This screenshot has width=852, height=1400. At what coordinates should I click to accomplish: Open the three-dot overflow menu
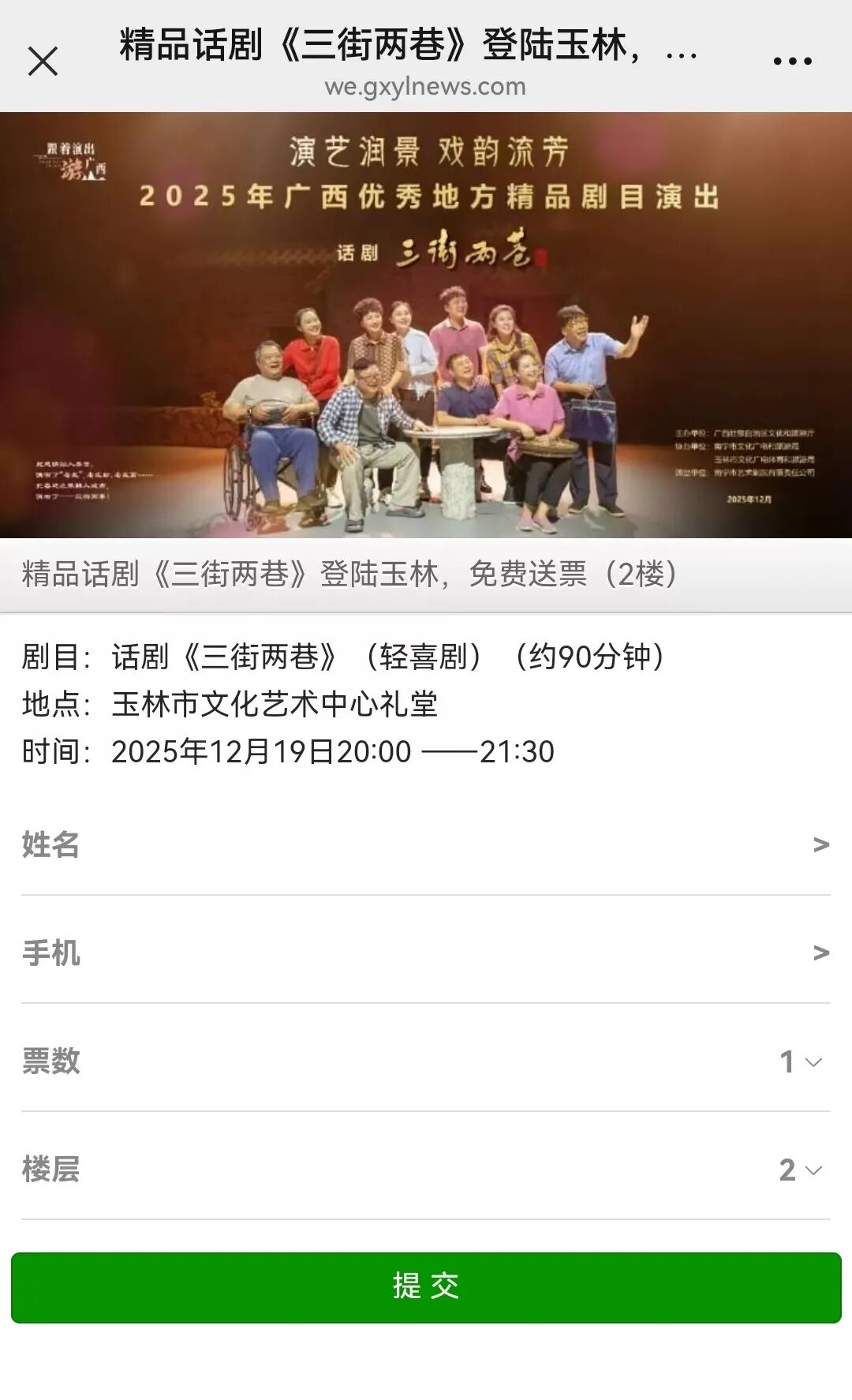[x=792, y=61]
